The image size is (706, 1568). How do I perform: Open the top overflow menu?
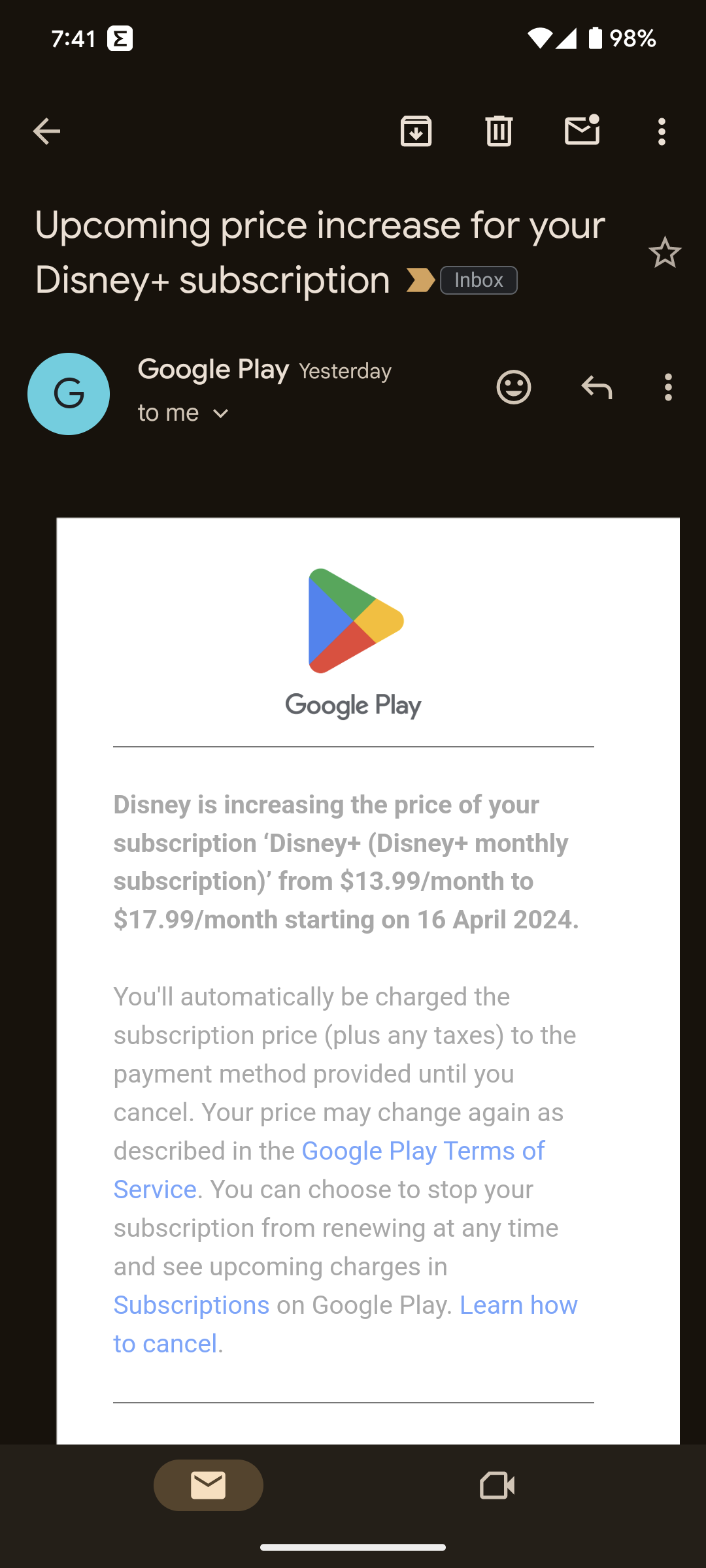(x=662, y=131)
